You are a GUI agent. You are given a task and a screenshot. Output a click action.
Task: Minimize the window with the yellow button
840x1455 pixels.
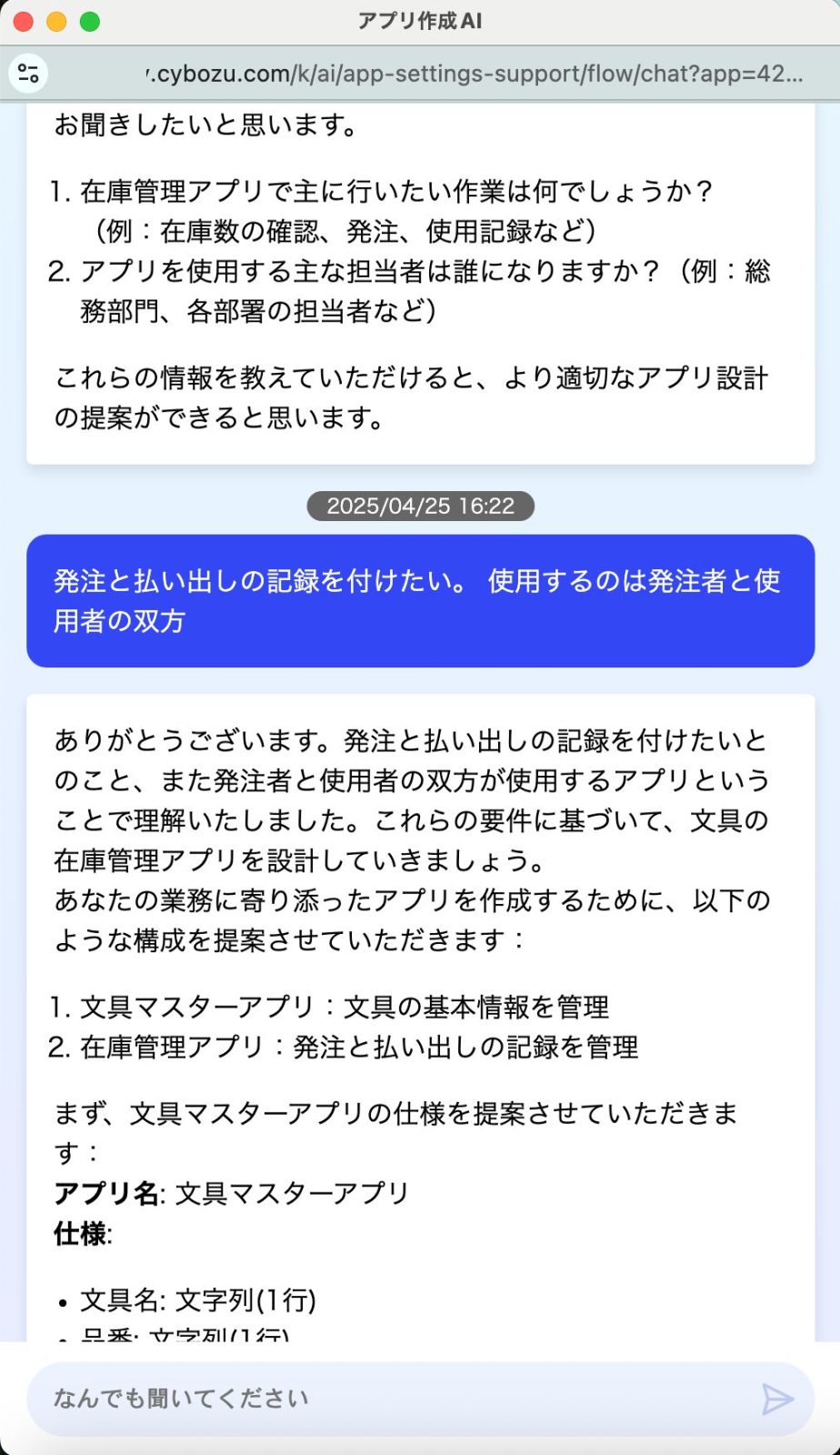pyautogui.click(x=56, y=22)
